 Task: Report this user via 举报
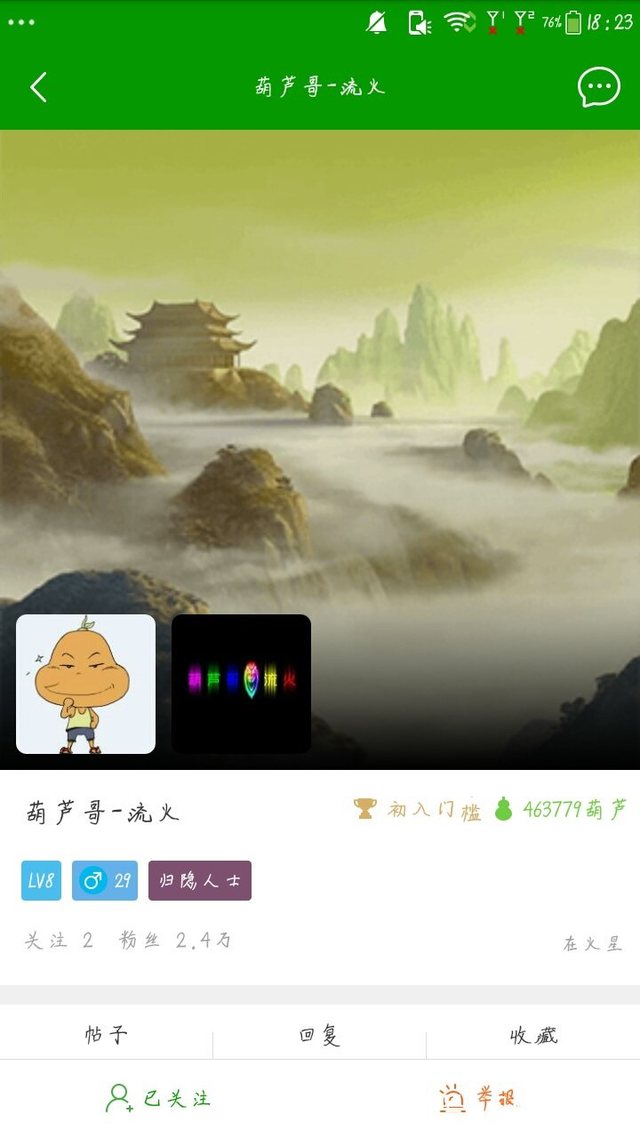(478, 1098)
